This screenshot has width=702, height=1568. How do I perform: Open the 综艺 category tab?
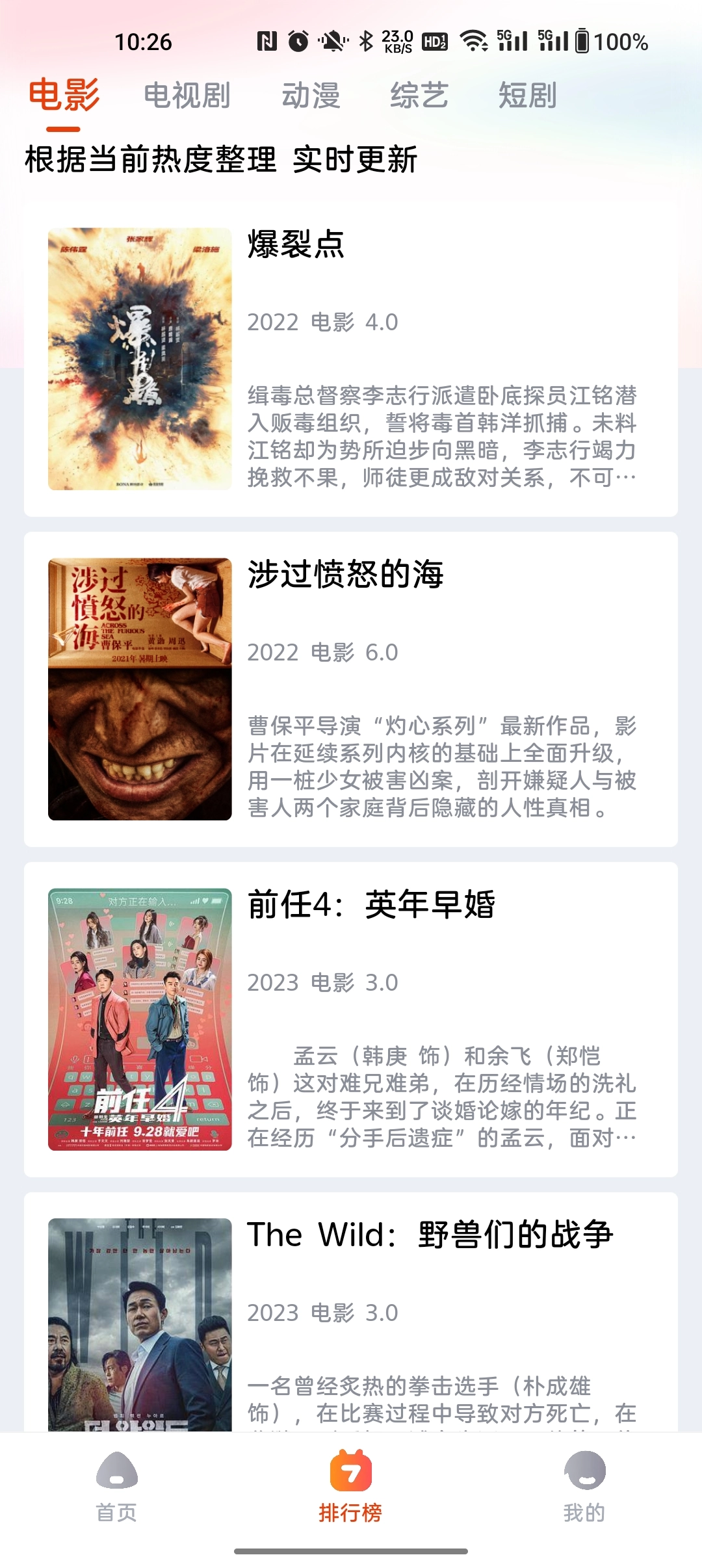point(419,96)
